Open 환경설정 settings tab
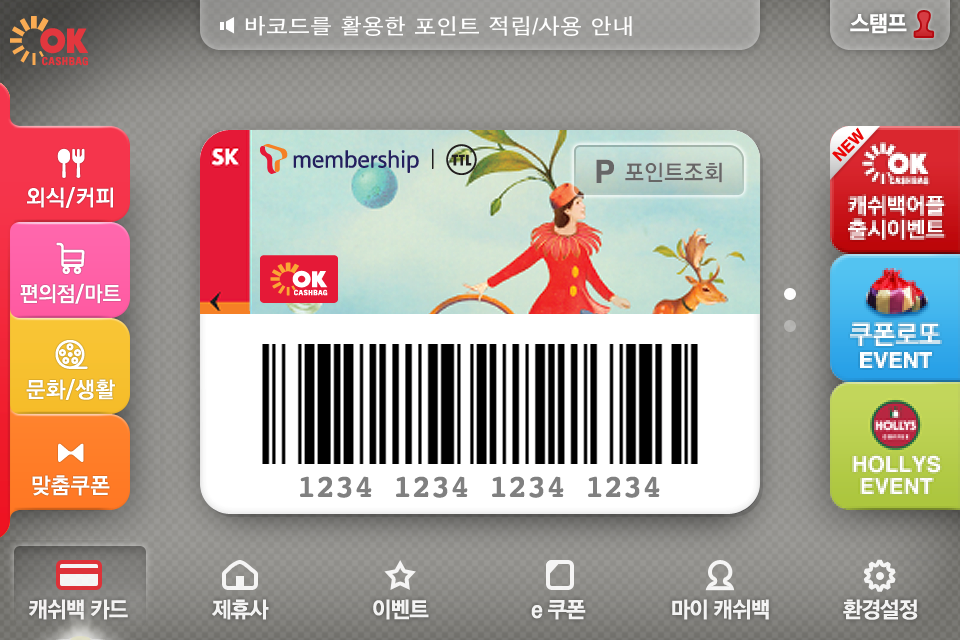Screen dimensions: 960x640 pyautogui.click(x=880, y=591)
